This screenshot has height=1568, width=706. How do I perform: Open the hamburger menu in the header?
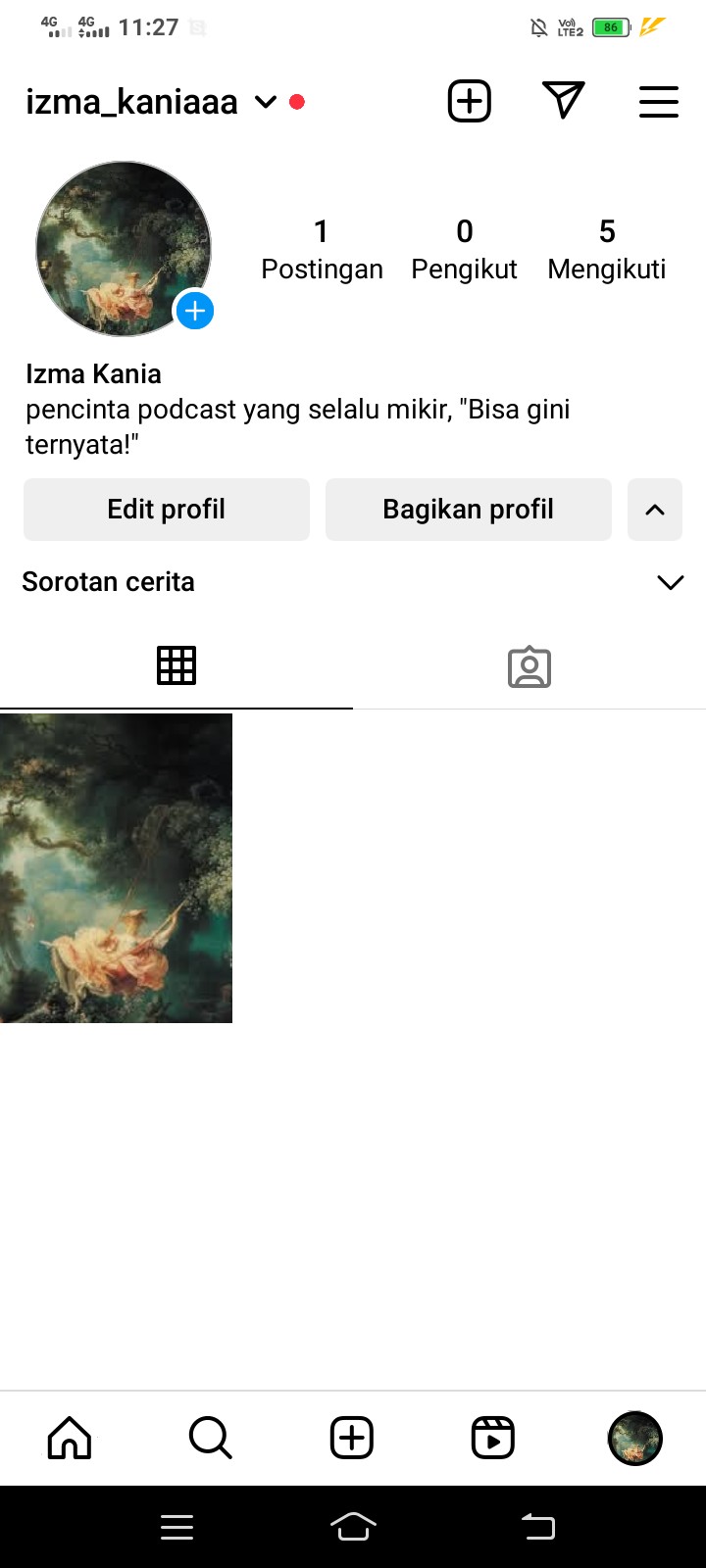click(x=658, y=102)
